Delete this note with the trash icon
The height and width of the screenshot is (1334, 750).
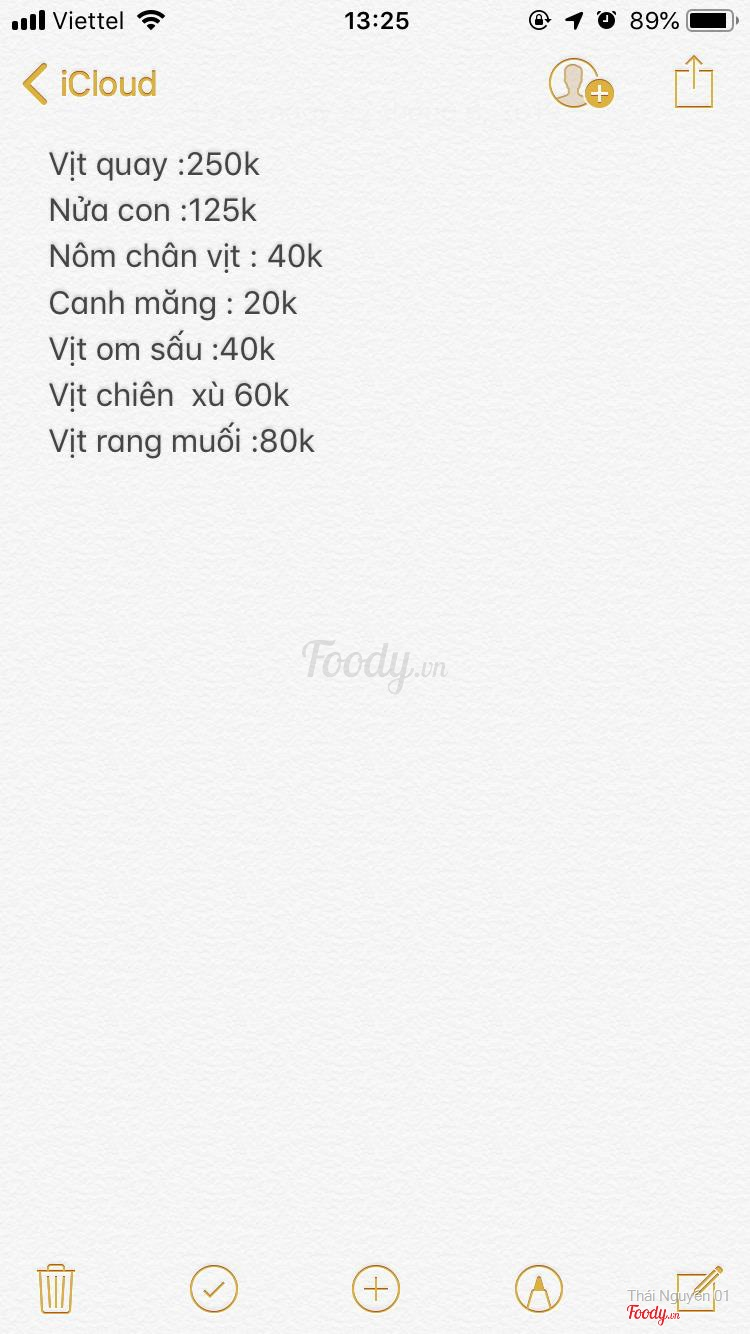click(x=56, y=1289)
